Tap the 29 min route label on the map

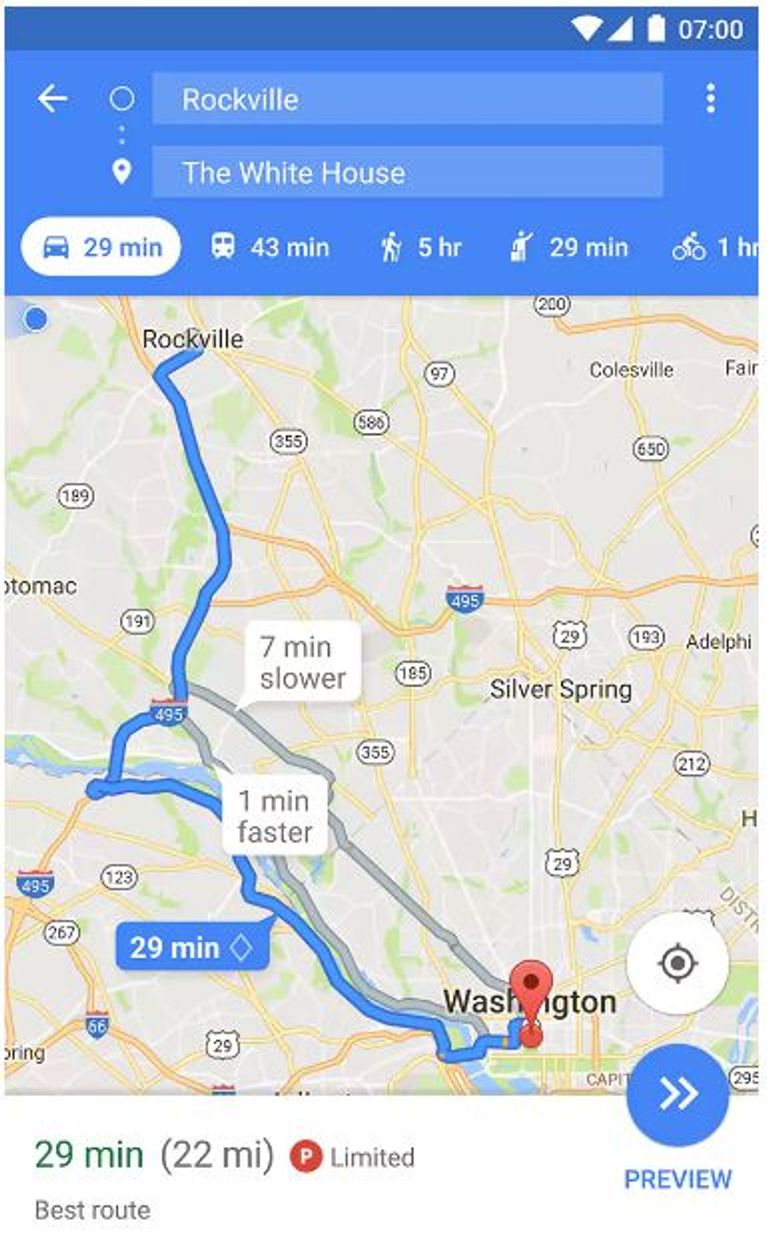(192, 946)
